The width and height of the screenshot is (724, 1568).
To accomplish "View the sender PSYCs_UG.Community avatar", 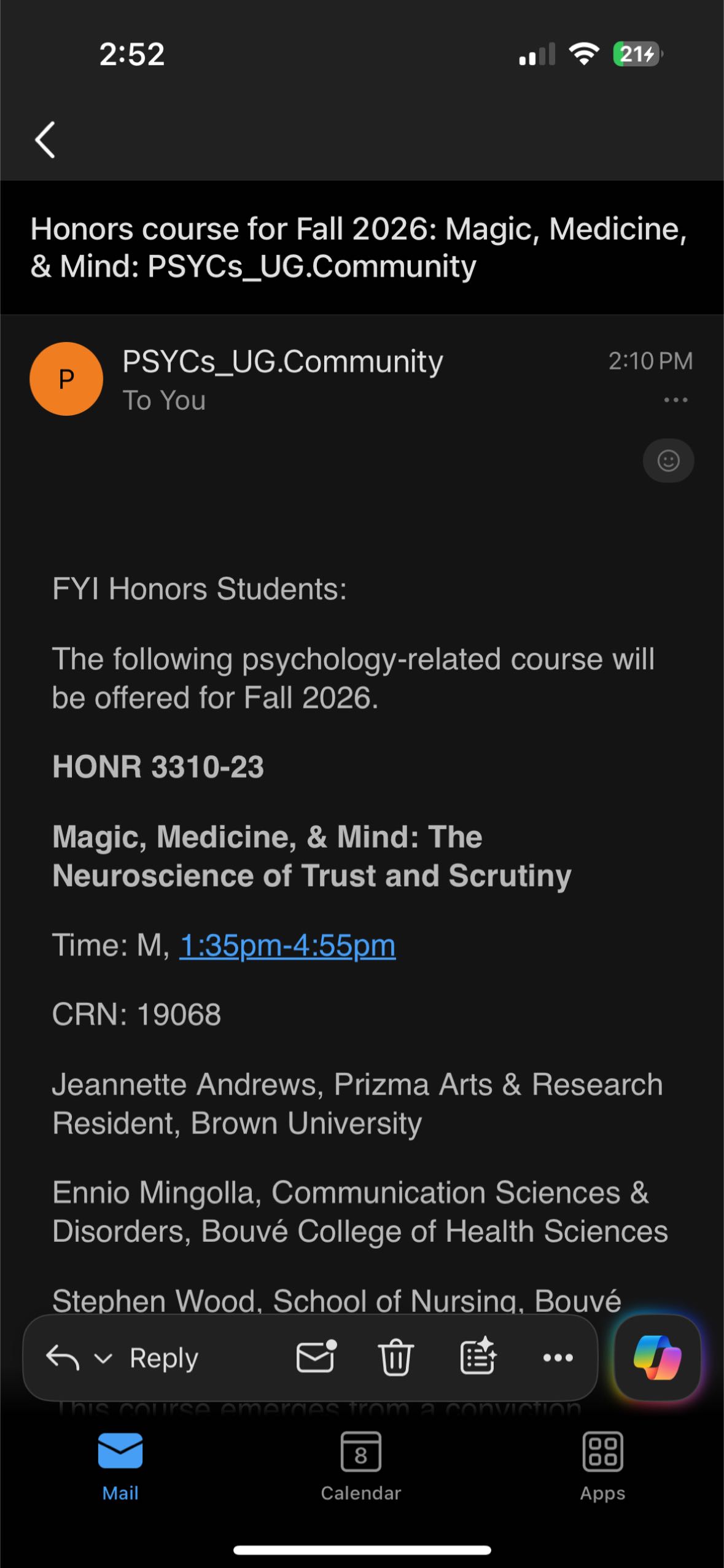I will pyautogui.click(x=66, y=379).
